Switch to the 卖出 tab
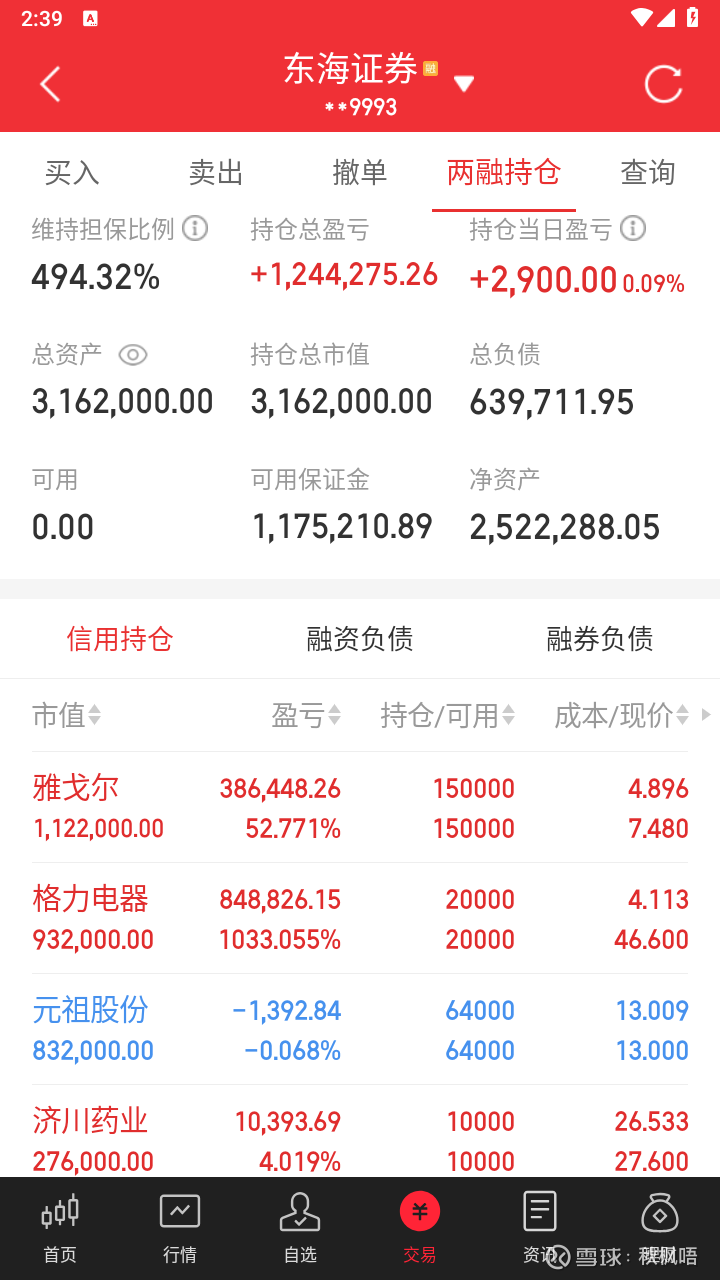Image resolution: width=720 pixels, height=1280 pixels. [216, 172]
